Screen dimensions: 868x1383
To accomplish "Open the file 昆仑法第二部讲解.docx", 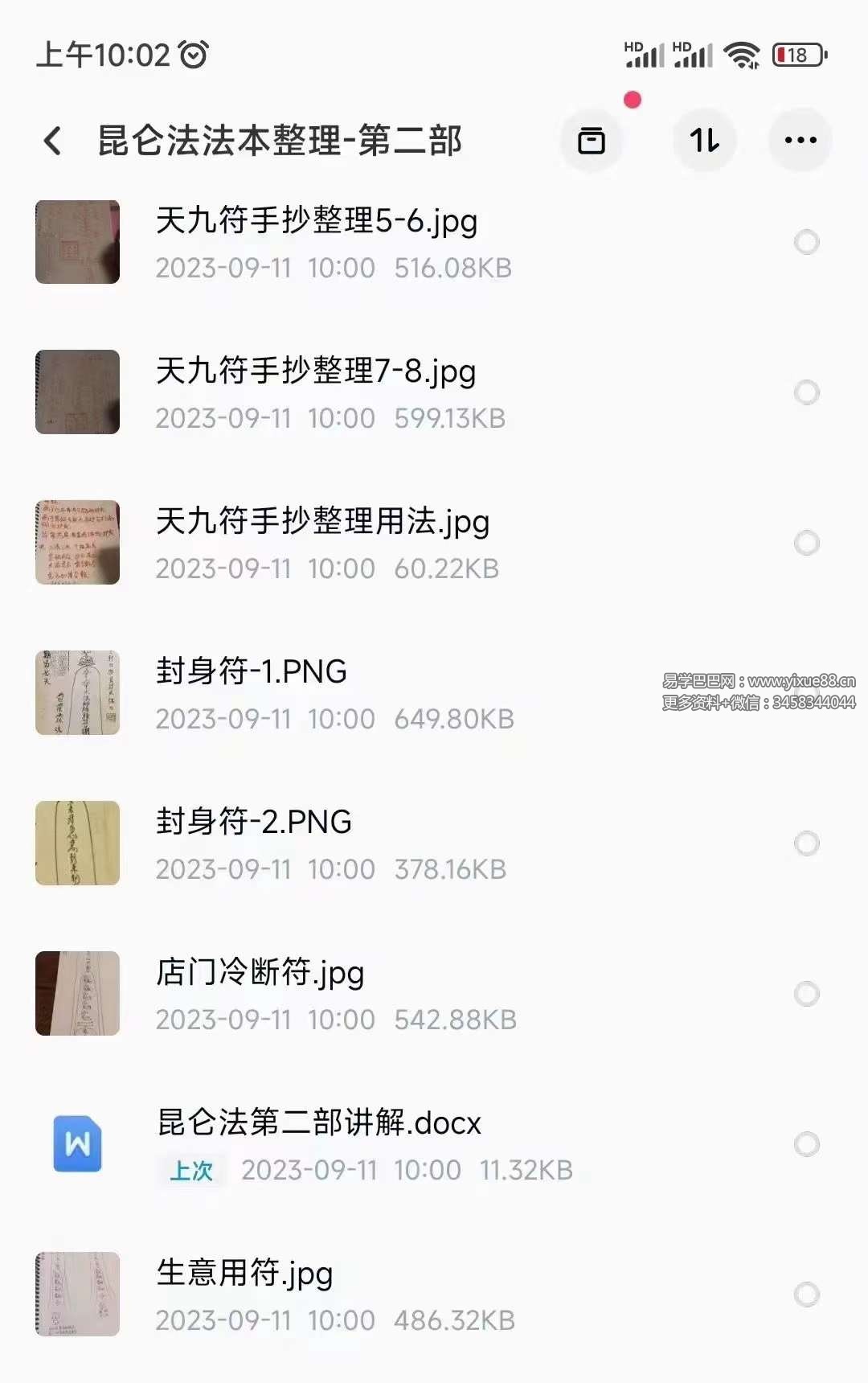I will click(x=317, y=1123).
